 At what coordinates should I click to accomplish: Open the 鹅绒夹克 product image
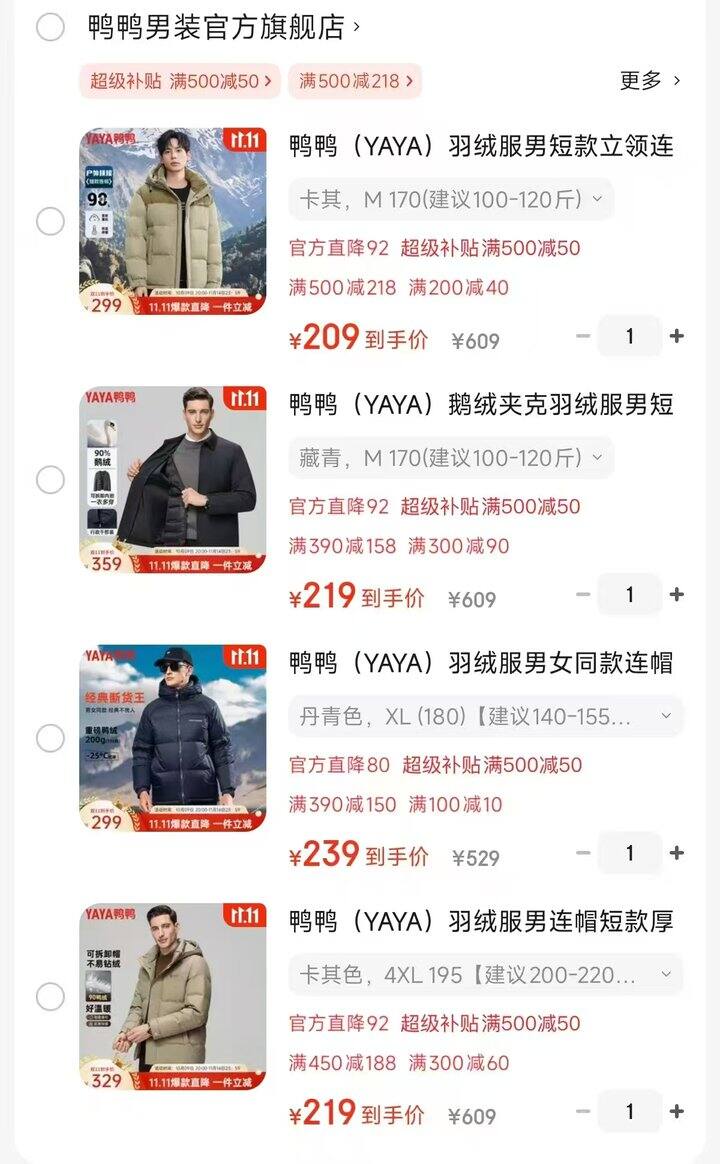click(x=173, y=480)
